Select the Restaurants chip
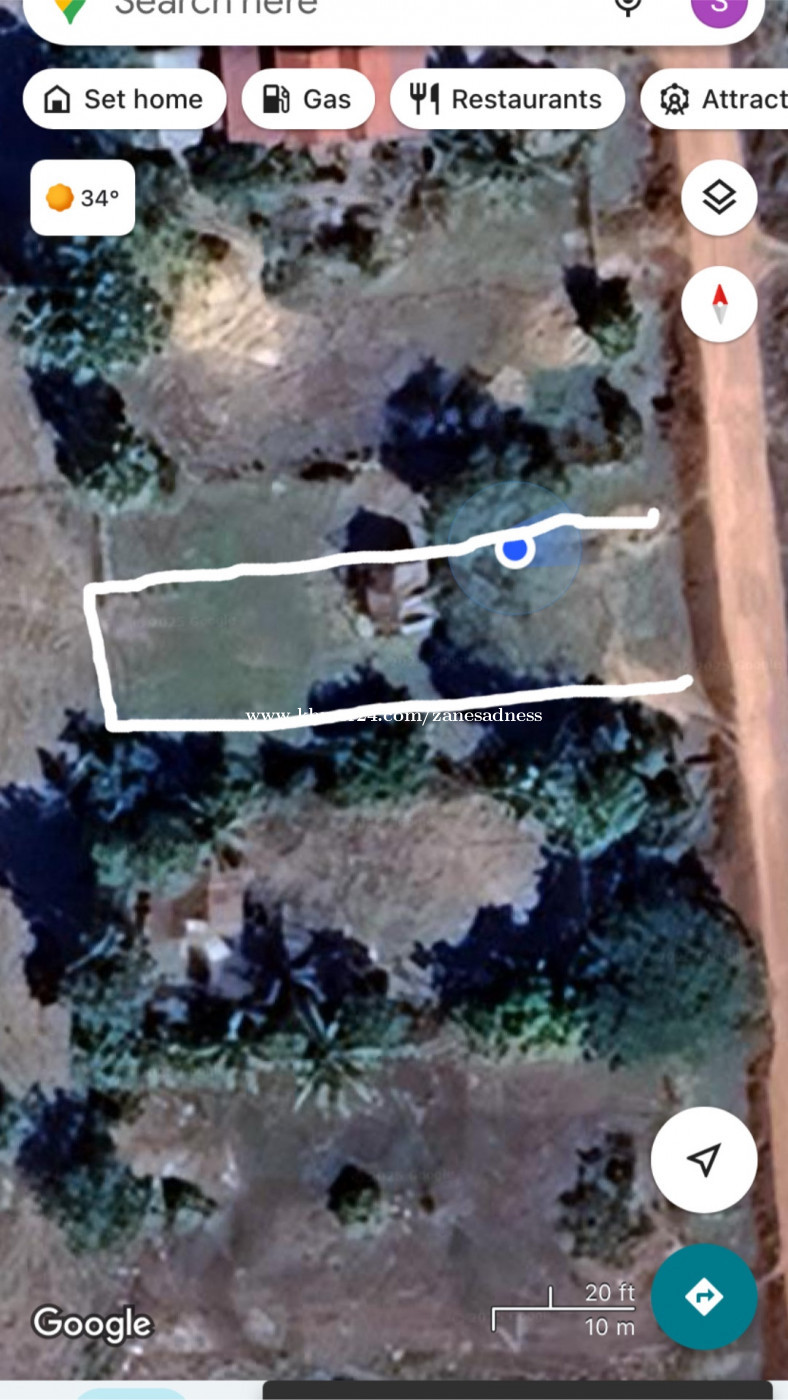This screenshot has height=1400, width=788. coord(507,99)
